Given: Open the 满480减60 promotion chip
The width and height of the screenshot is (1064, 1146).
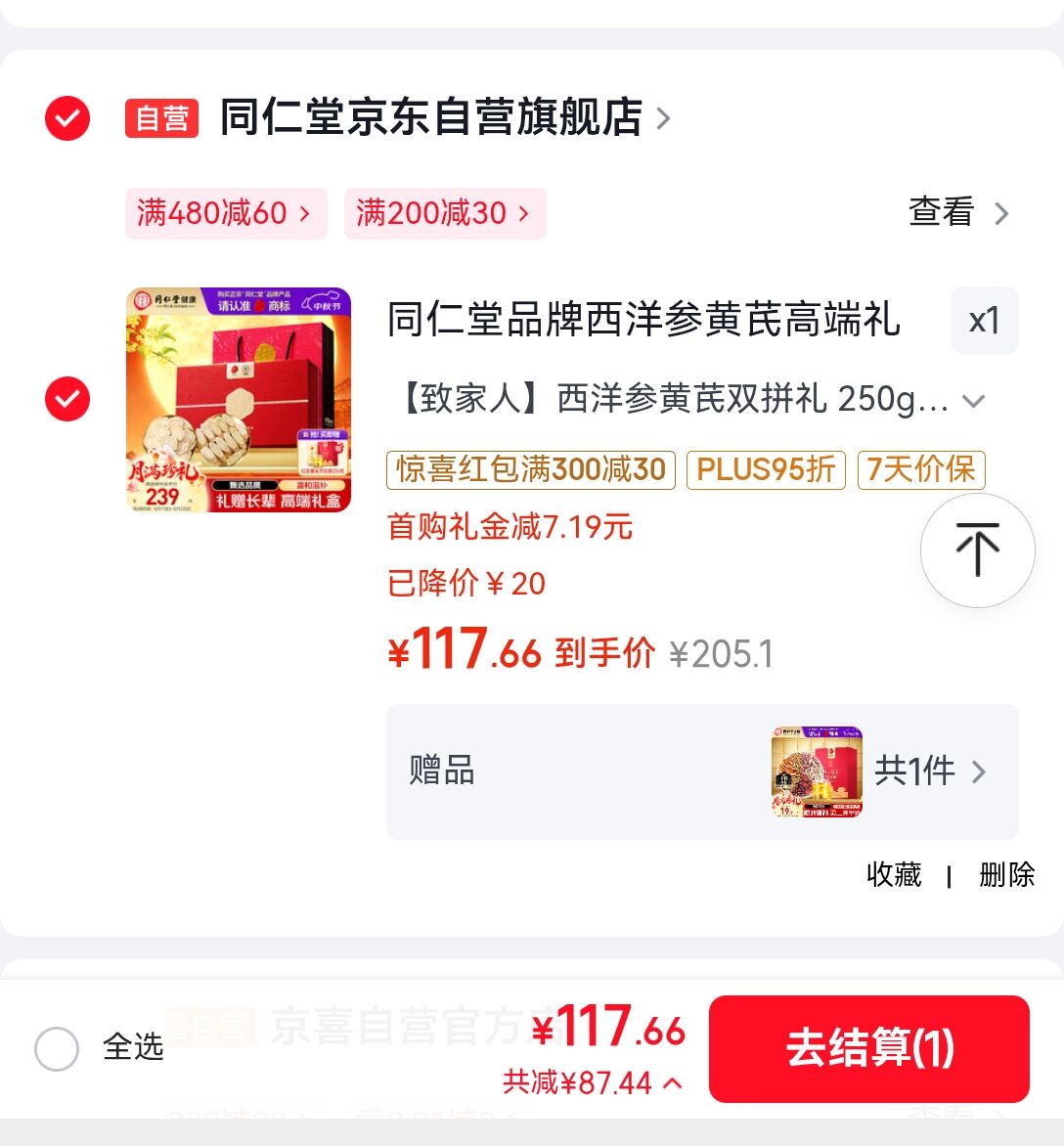Looking at the screenshot, I should click(x=226, y=213).
